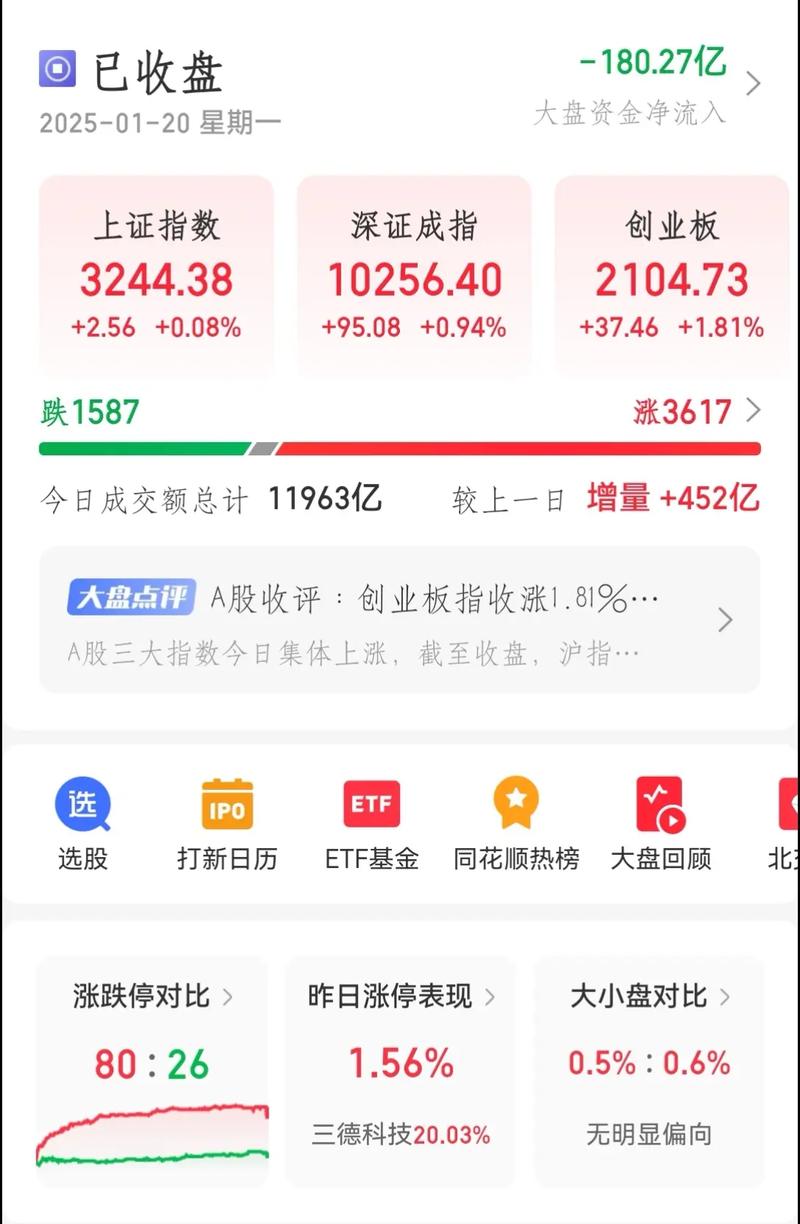800x1224 pixels.
Task: Expand the 涨跌停对比 panel
Action: coord(150,997)
